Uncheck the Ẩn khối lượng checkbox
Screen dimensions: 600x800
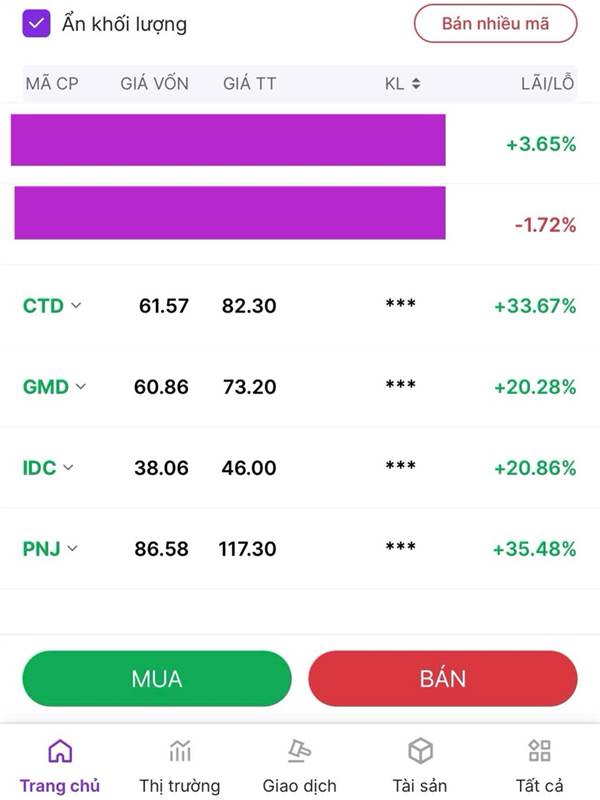37,24
